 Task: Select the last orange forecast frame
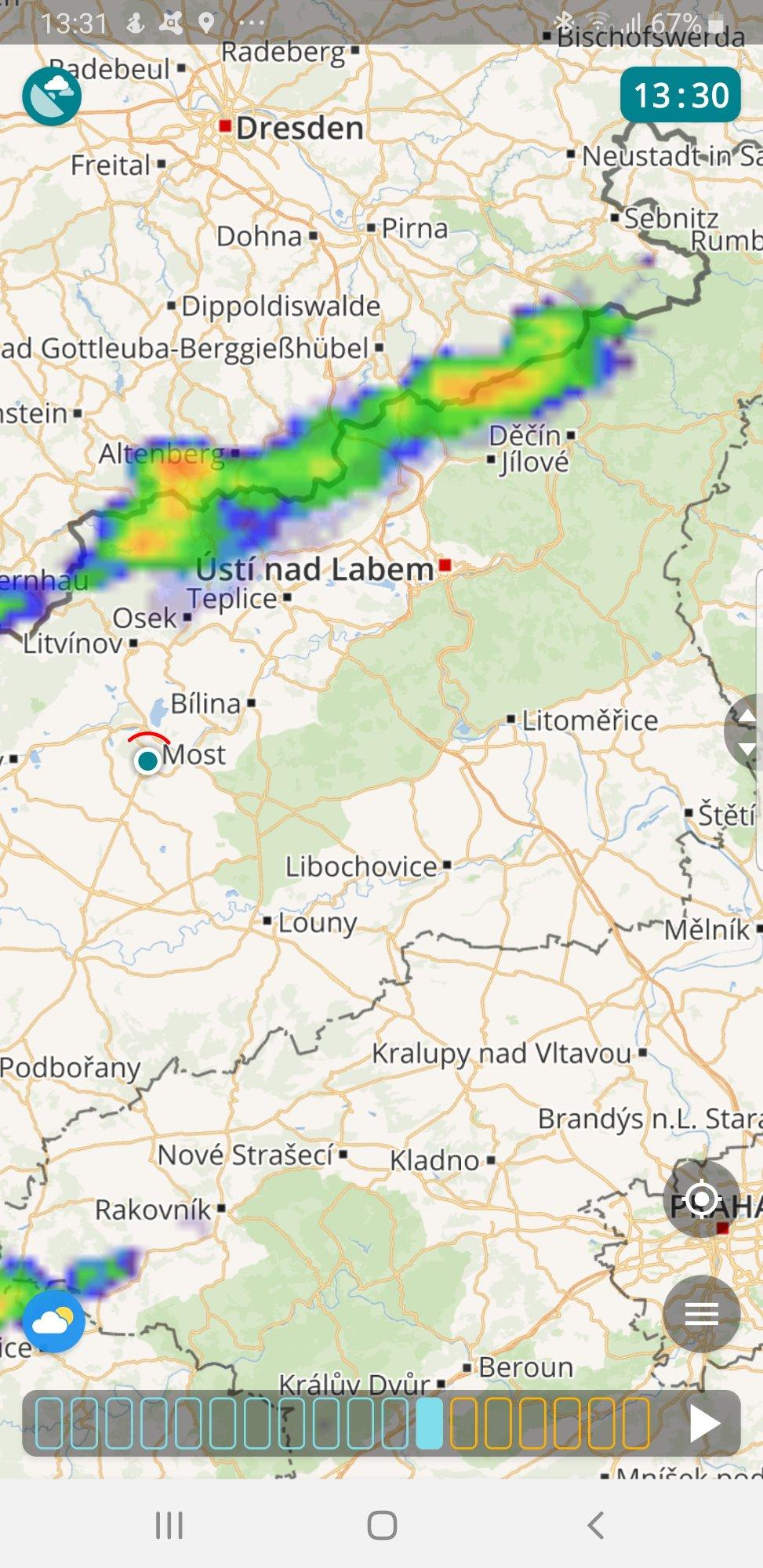click(x=637, y=1423)
